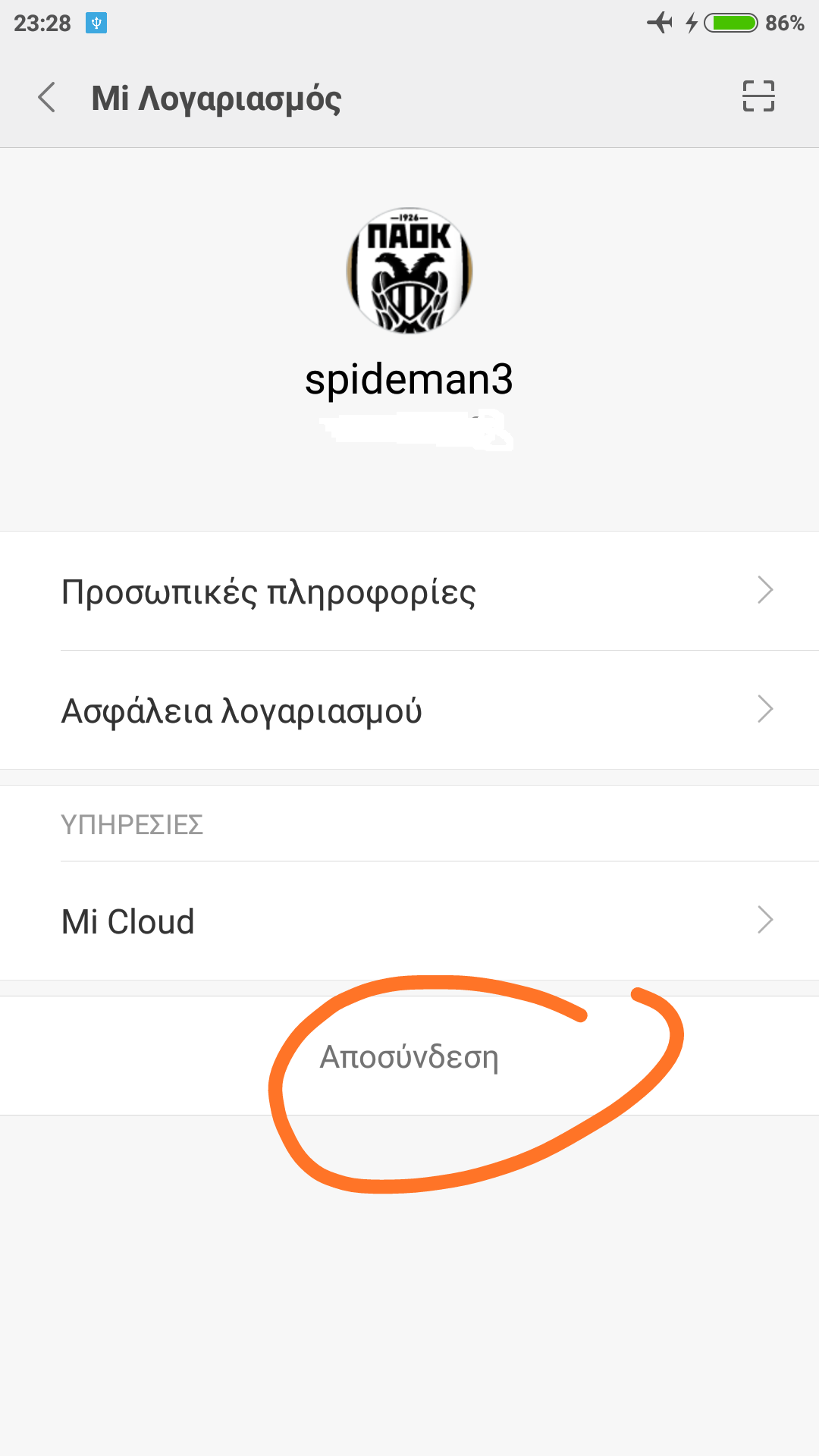This screenshot has width=819, height=1456.
Task: Open Προσωπικές πληροφορίες
Action: tap(409, 591)
